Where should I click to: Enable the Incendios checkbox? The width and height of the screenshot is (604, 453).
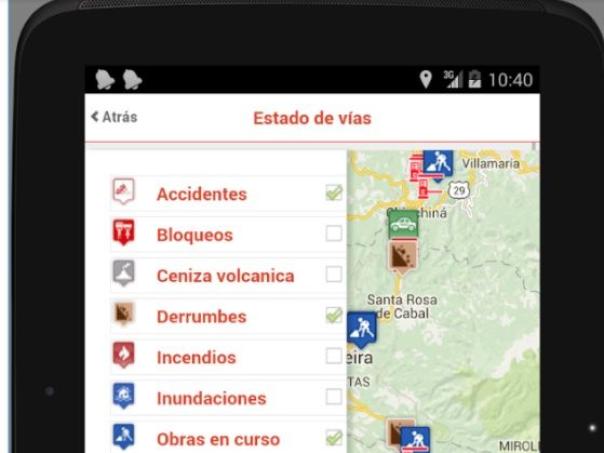[334, 356]
